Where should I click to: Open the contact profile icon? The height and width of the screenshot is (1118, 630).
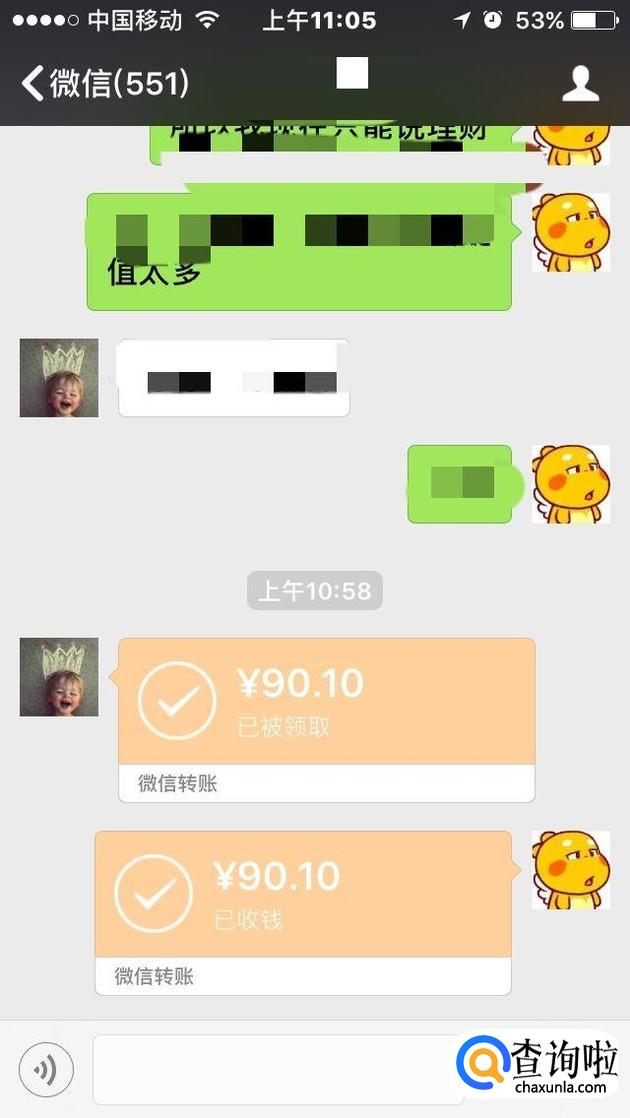click(x=580, y=84)
